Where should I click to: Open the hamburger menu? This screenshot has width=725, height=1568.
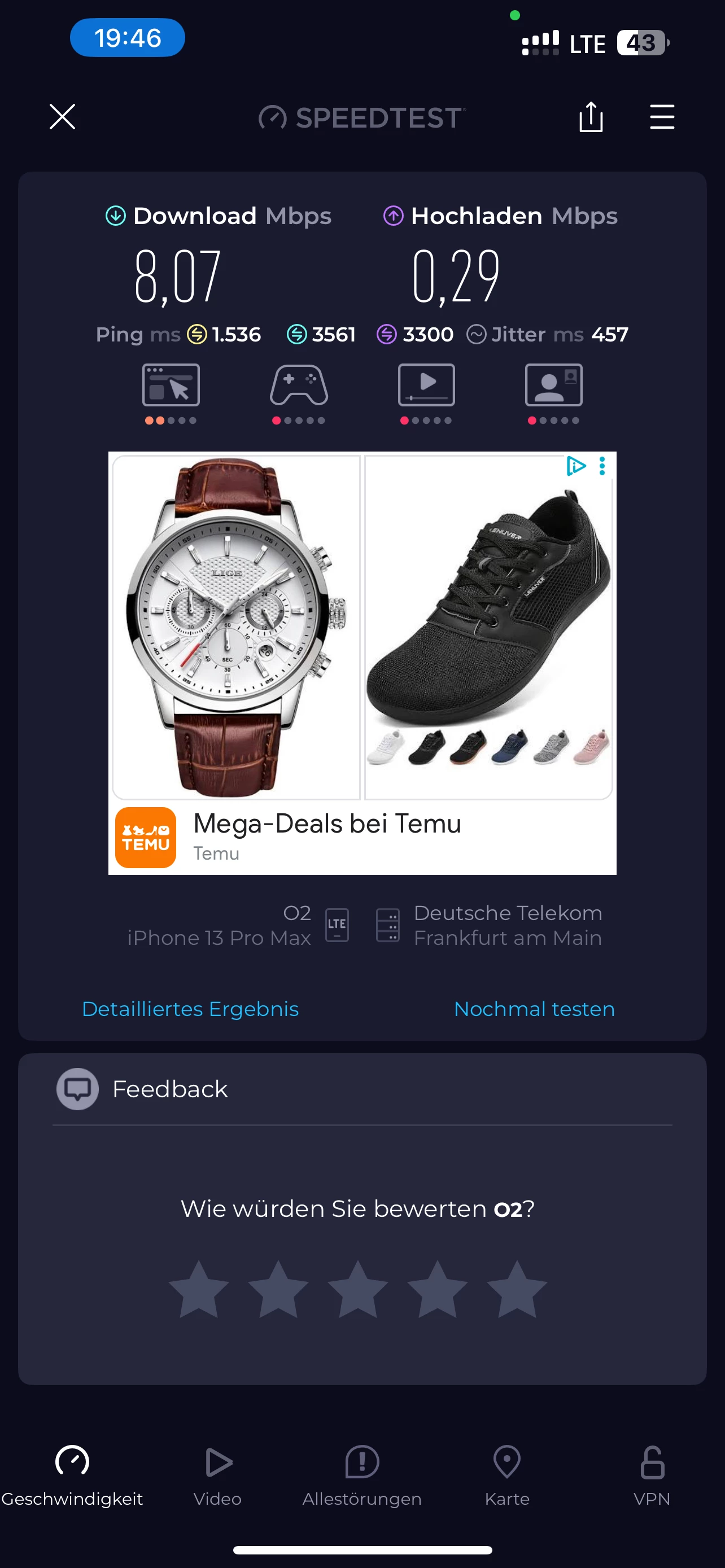[662, 117]
